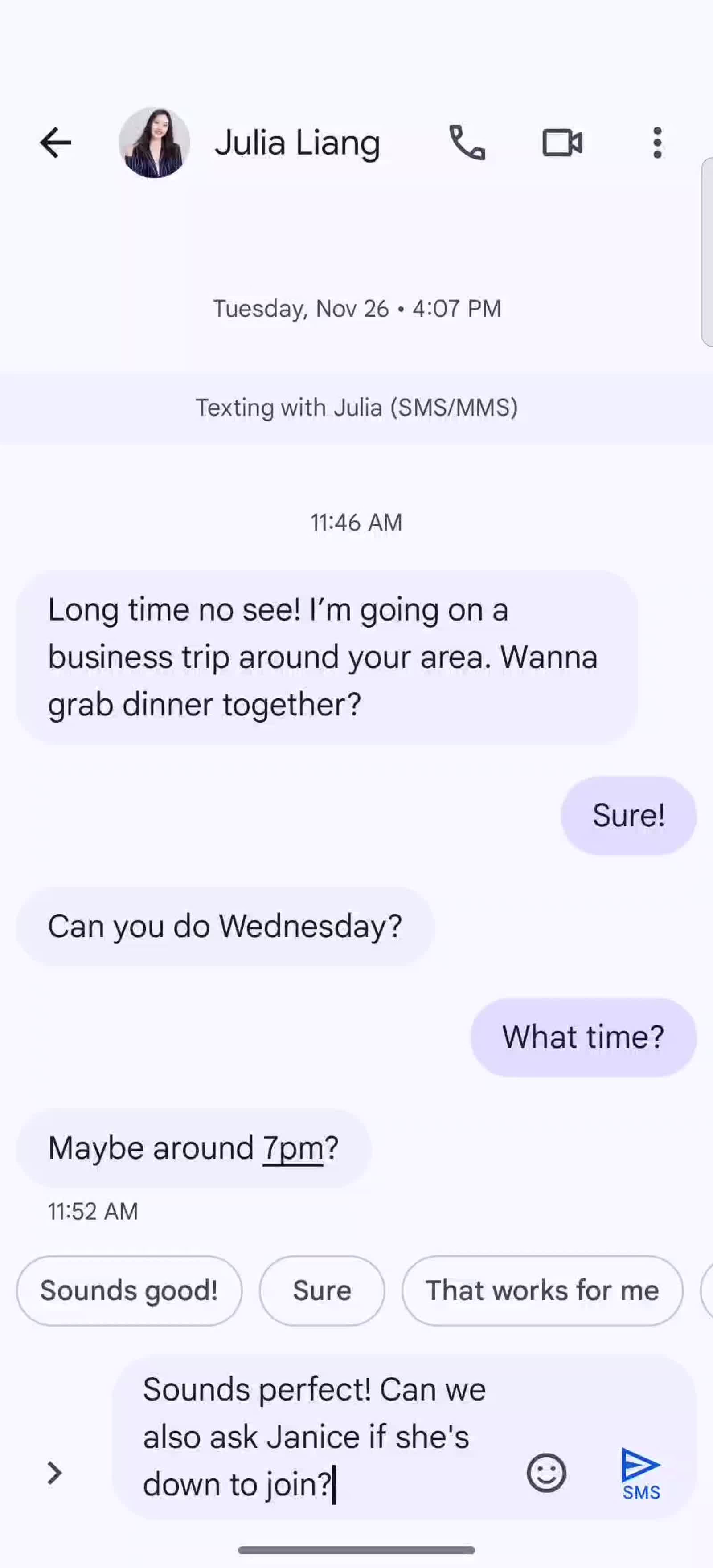Tap the underlined 7pm time link
Screen dimensions: 713x1568
click(293, 1149)
